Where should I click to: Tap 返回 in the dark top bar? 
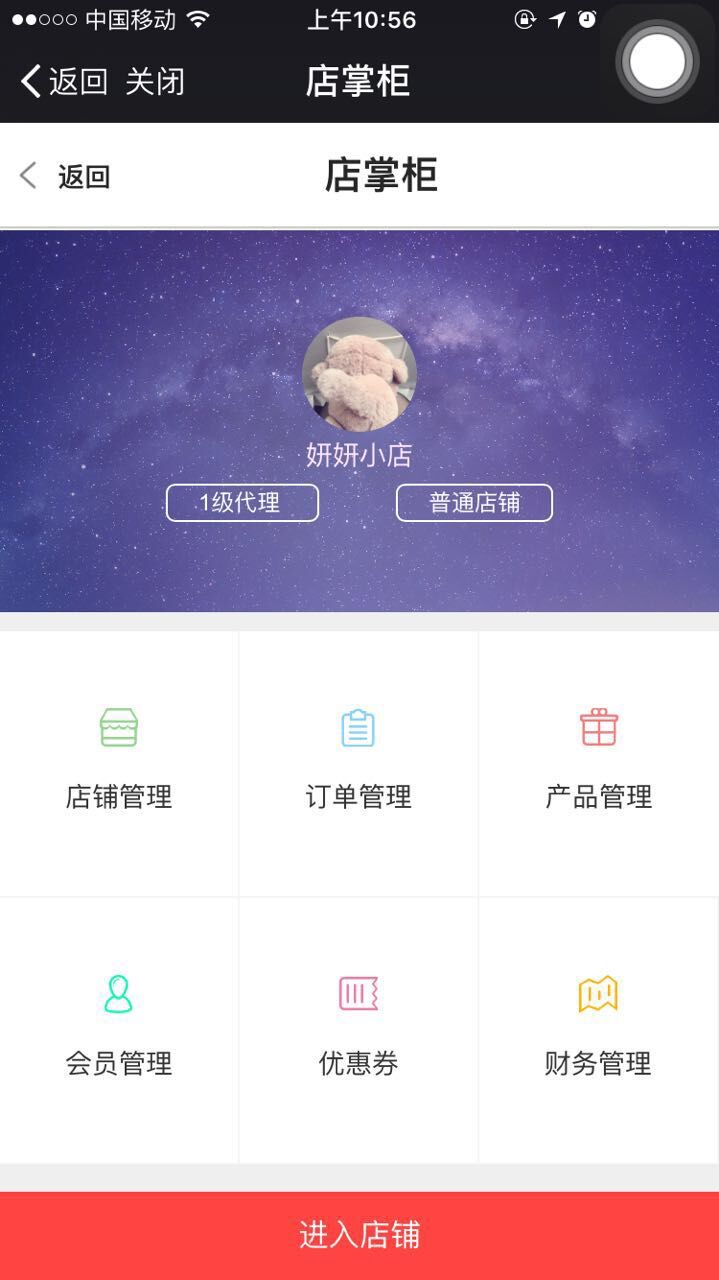pos(65,81)
